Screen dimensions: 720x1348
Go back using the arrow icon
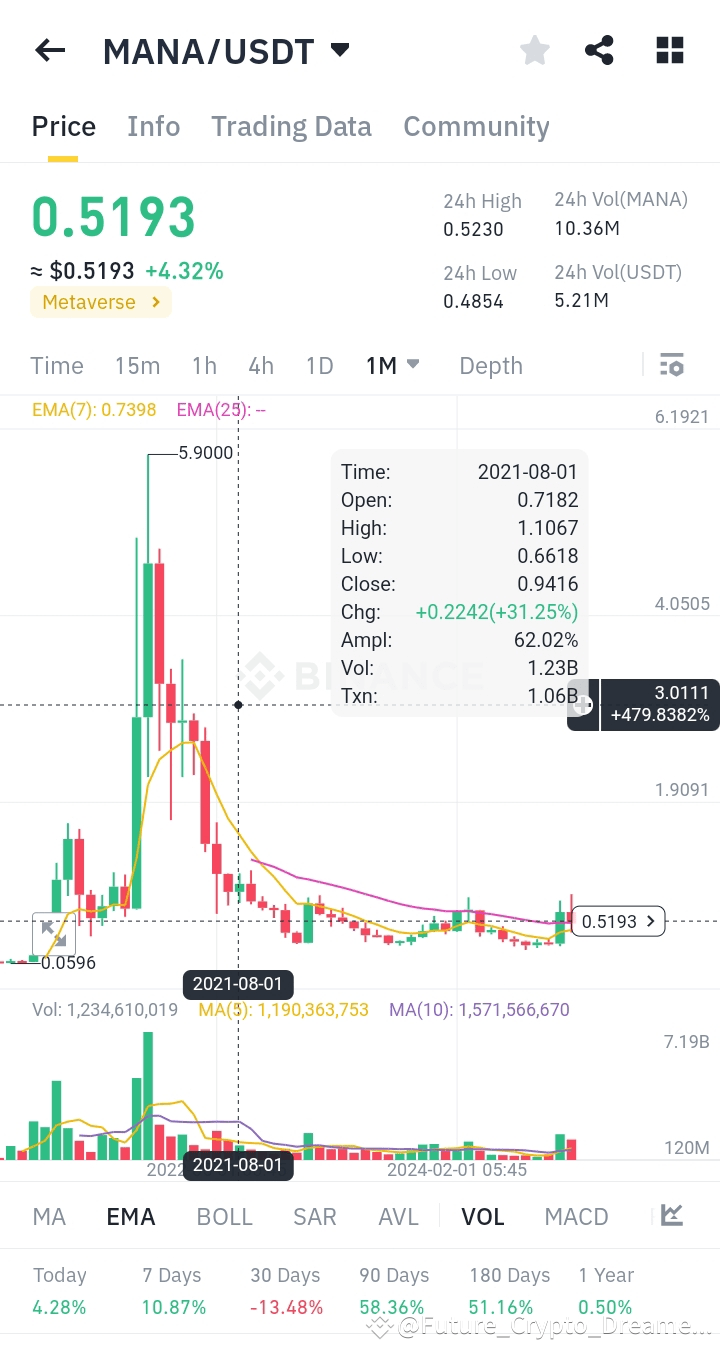coord(50,51)
